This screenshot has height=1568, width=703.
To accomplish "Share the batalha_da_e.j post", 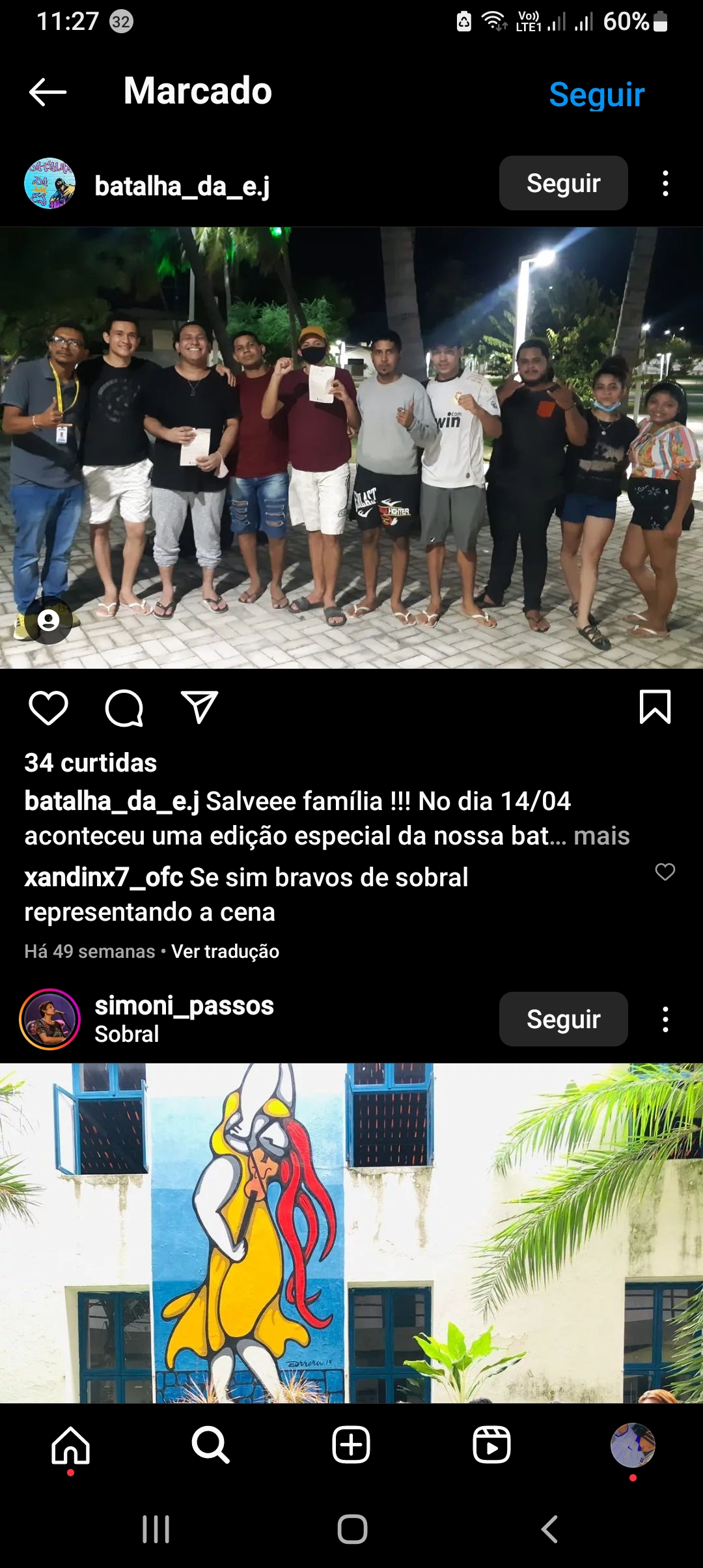I will (199, 708).
